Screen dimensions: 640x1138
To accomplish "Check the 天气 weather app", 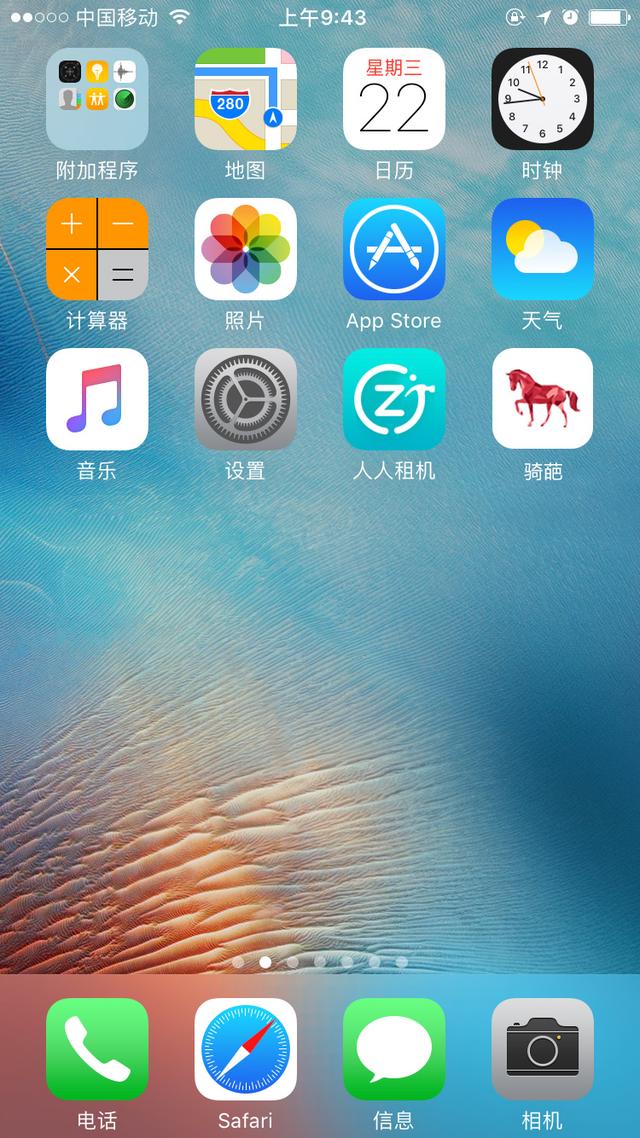I will (542, 249).
